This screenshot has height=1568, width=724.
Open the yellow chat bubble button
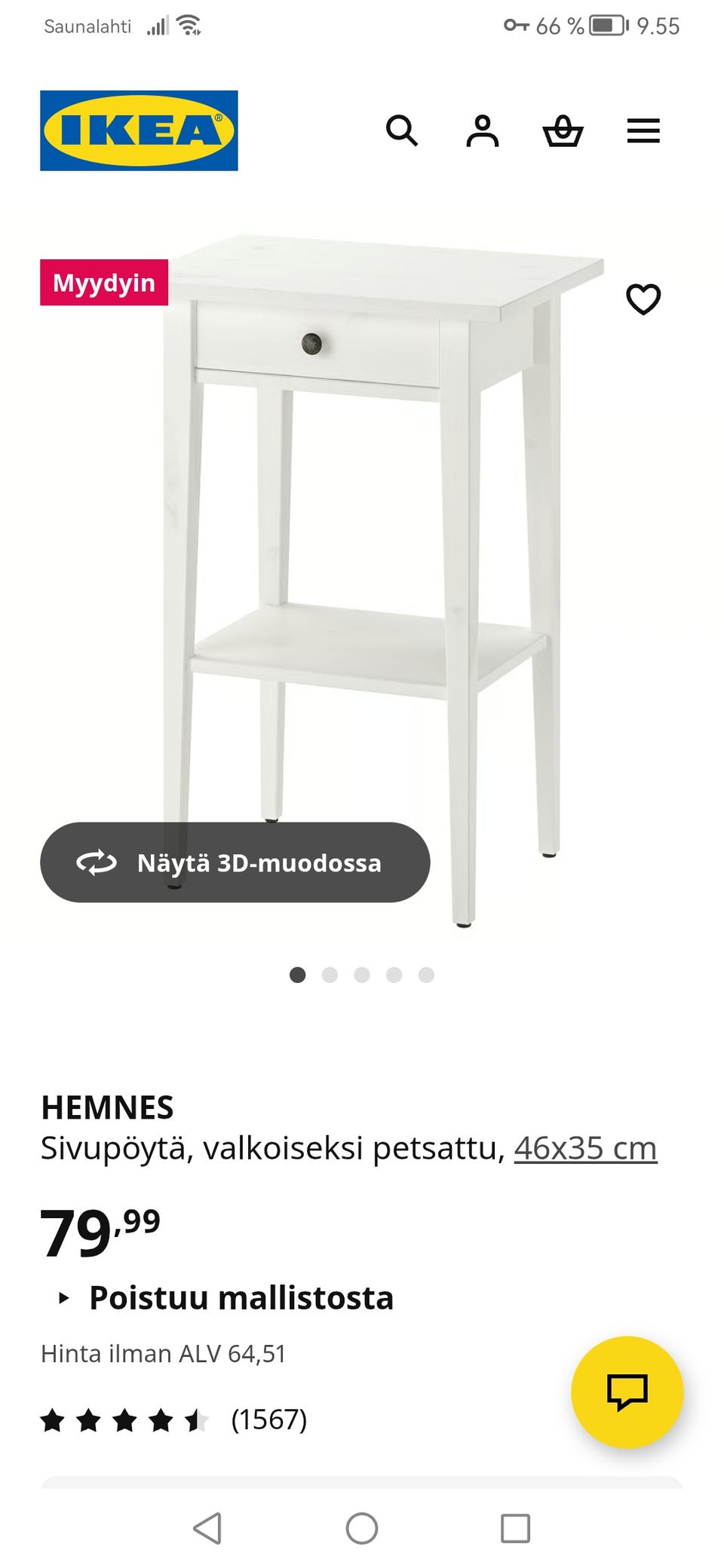point(627,1392)
